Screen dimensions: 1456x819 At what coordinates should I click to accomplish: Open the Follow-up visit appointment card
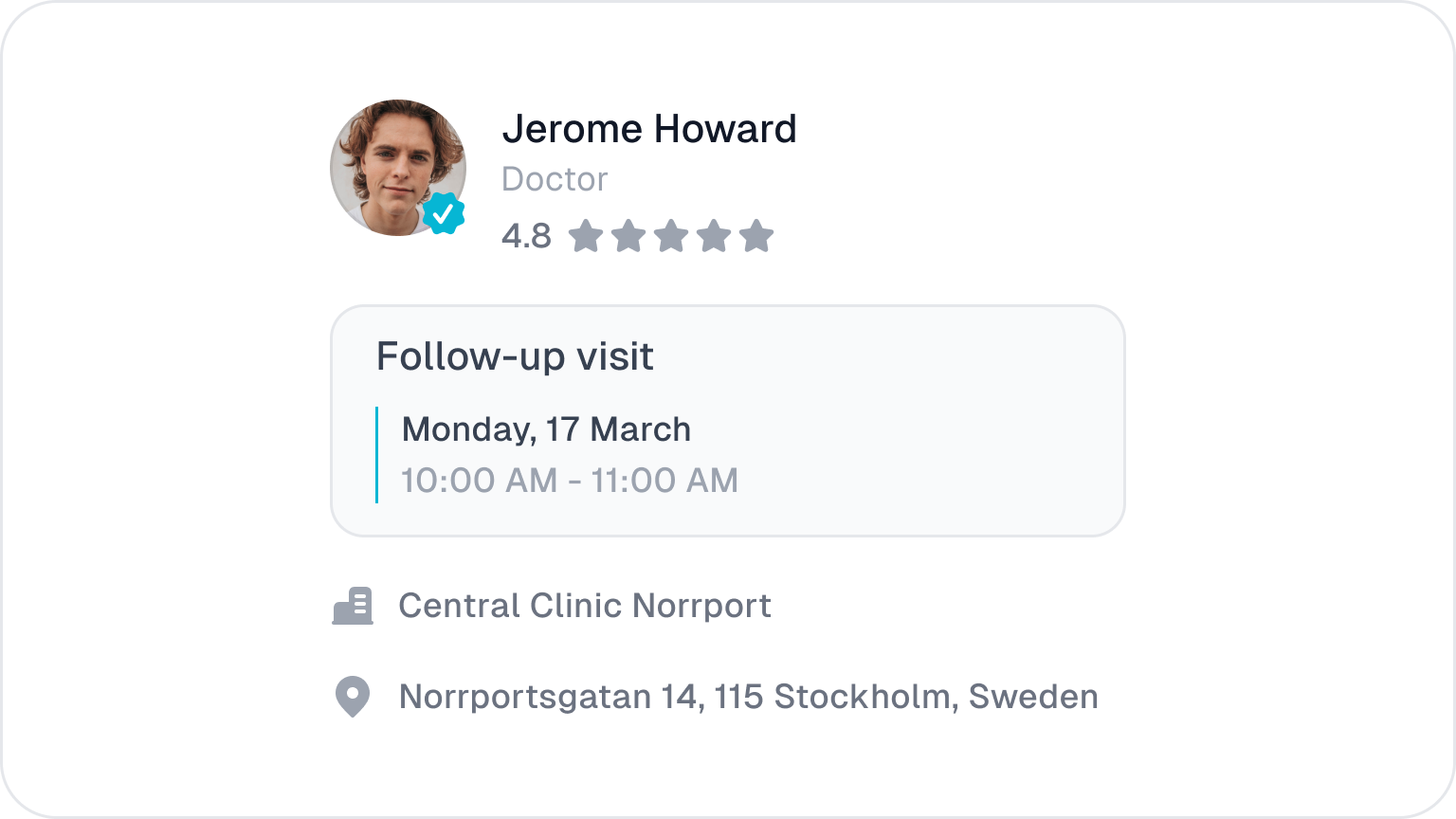click(727, 420)
